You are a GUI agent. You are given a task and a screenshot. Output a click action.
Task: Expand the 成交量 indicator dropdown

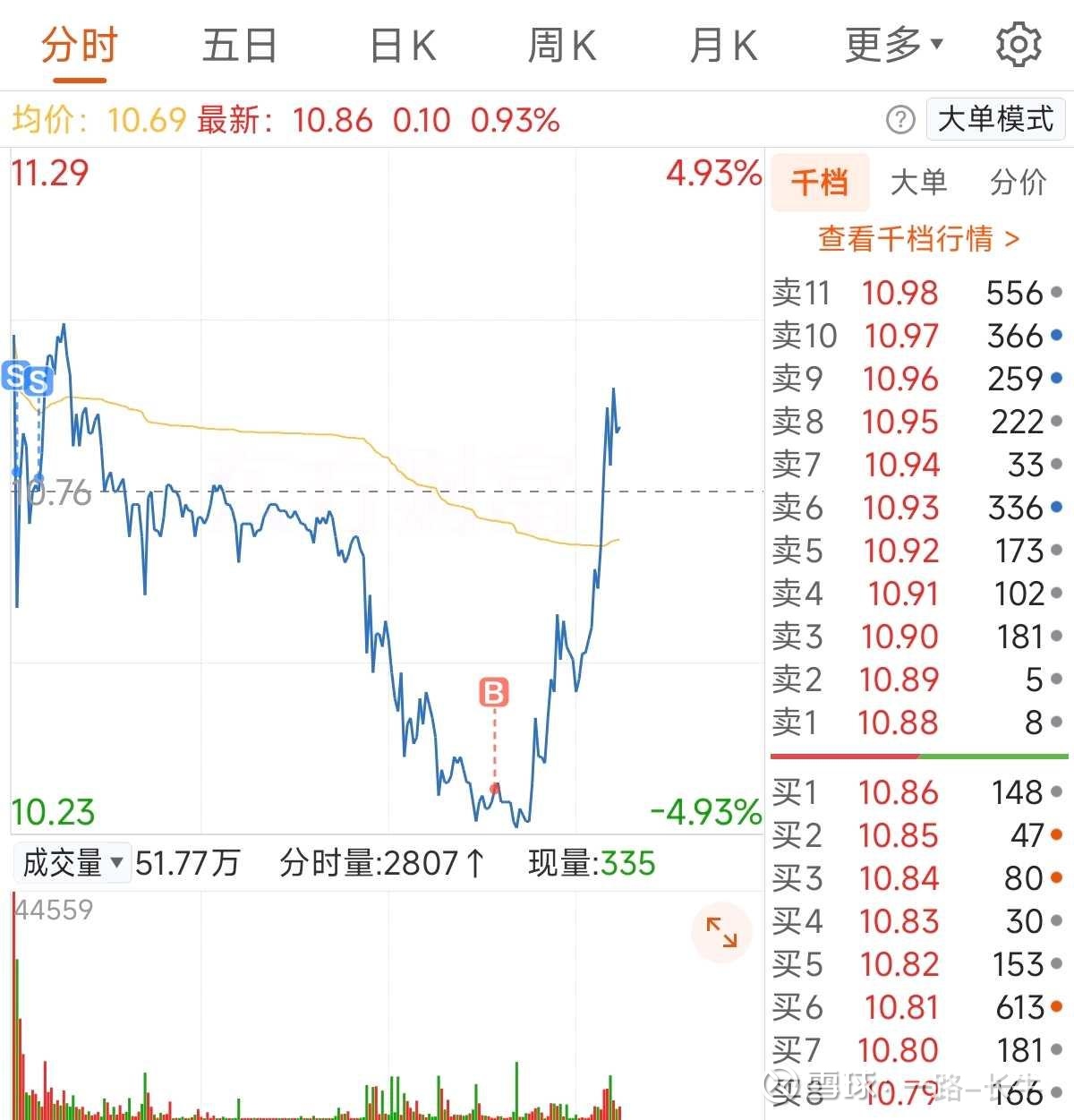(x=72, y=863)
